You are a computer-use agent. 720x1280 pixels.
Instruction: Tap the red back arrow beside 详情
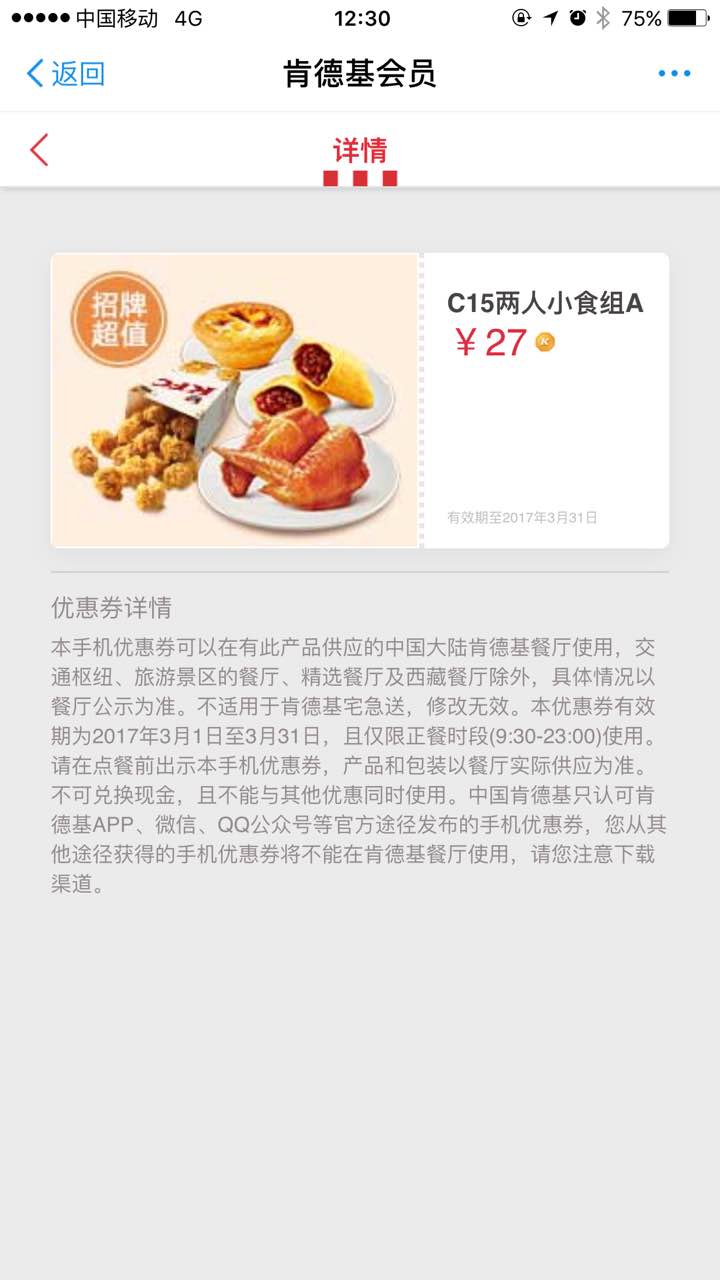pyautogui.click(x=39, y=150)
